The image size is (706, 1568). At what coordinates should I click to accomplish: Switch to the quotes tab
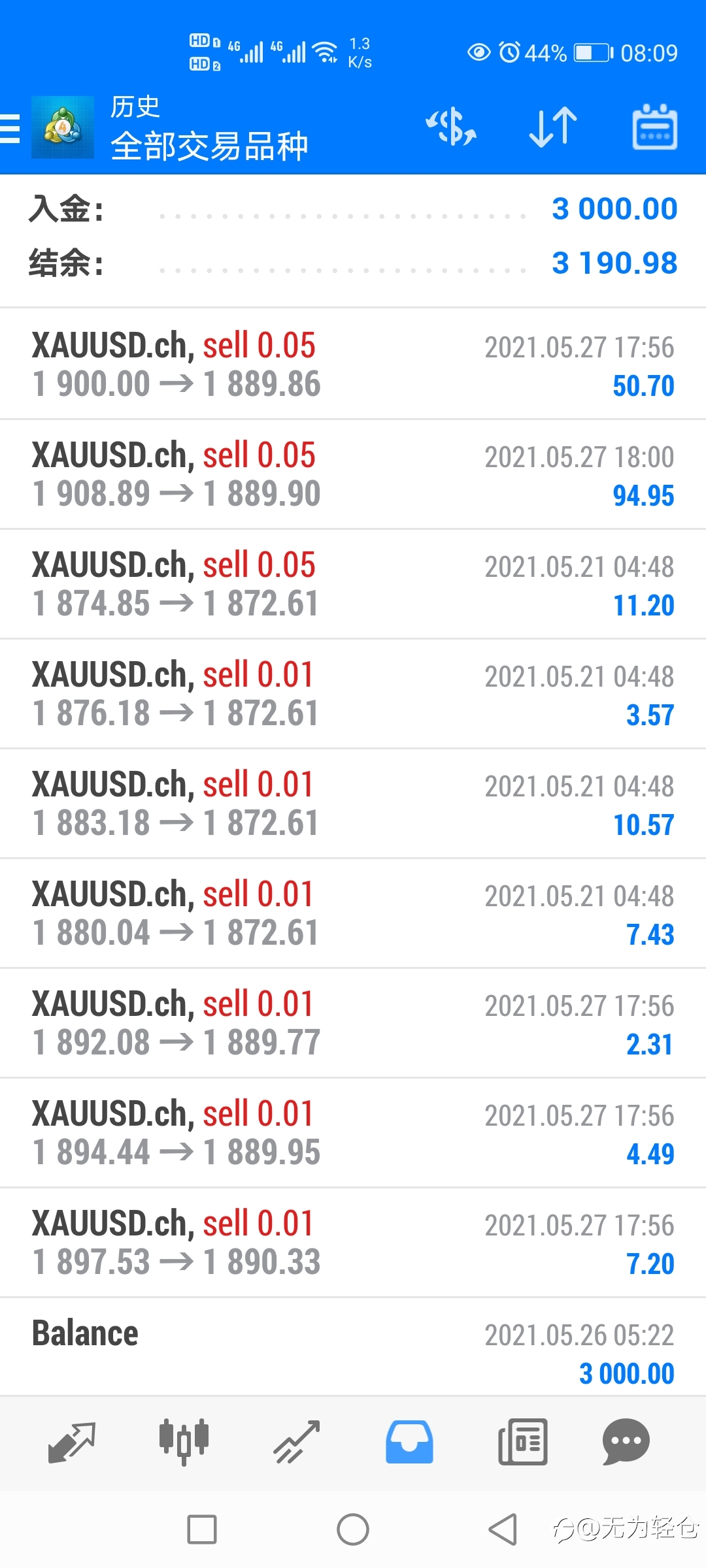pyautogui.click(x=72, y=1442)
